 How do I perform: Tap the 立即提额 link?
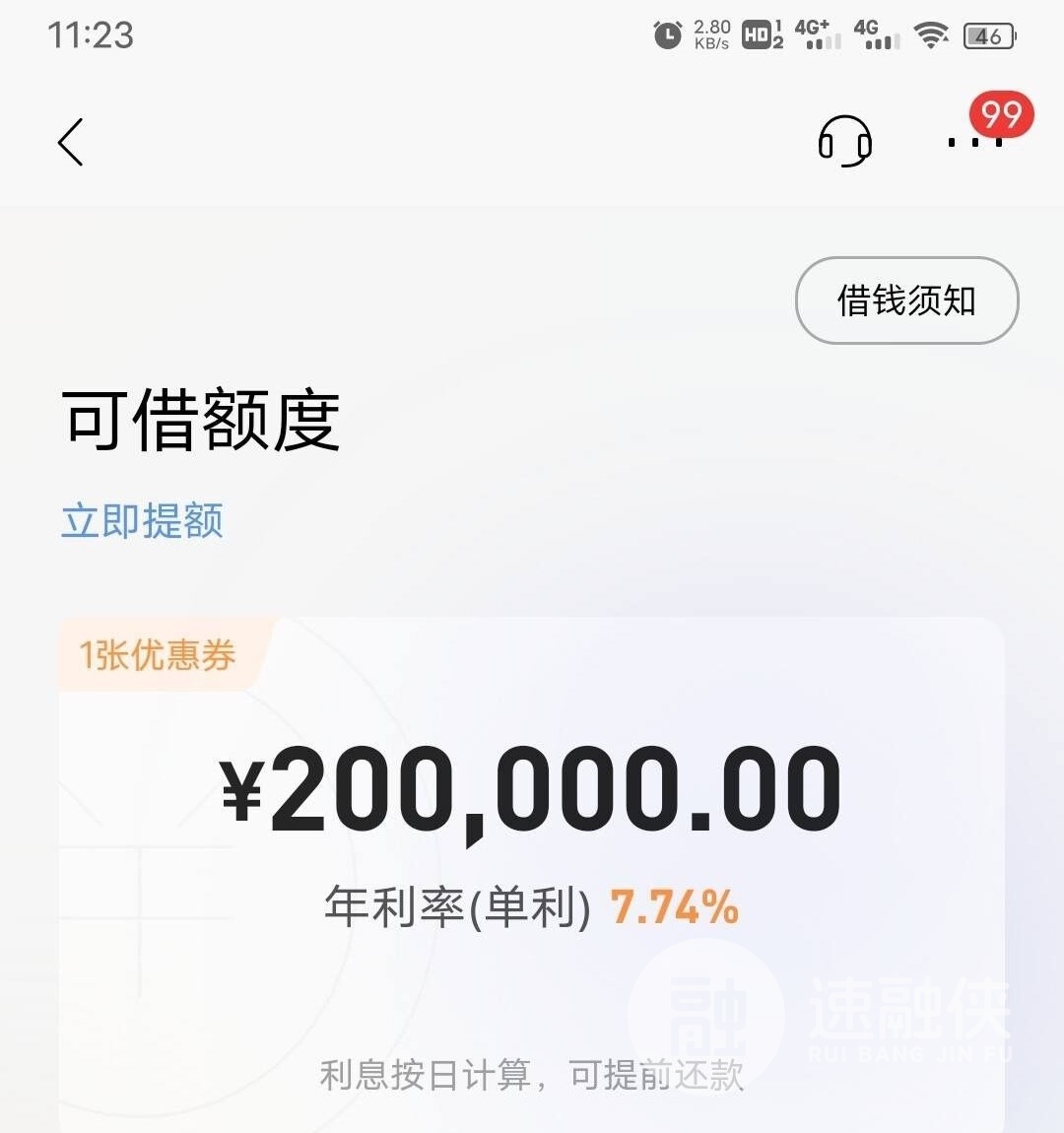point(143,520)
